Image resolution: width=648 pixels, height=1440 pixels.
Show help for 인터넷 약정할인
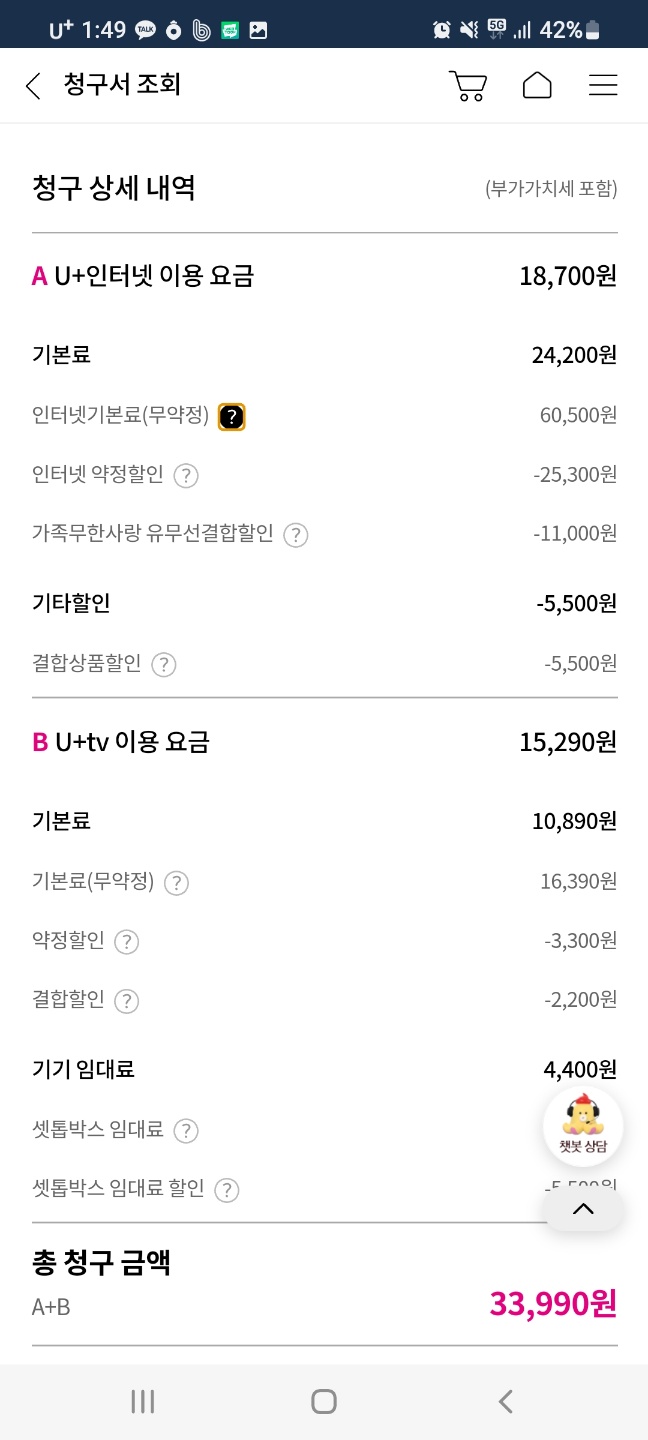[x=186, y=476]
